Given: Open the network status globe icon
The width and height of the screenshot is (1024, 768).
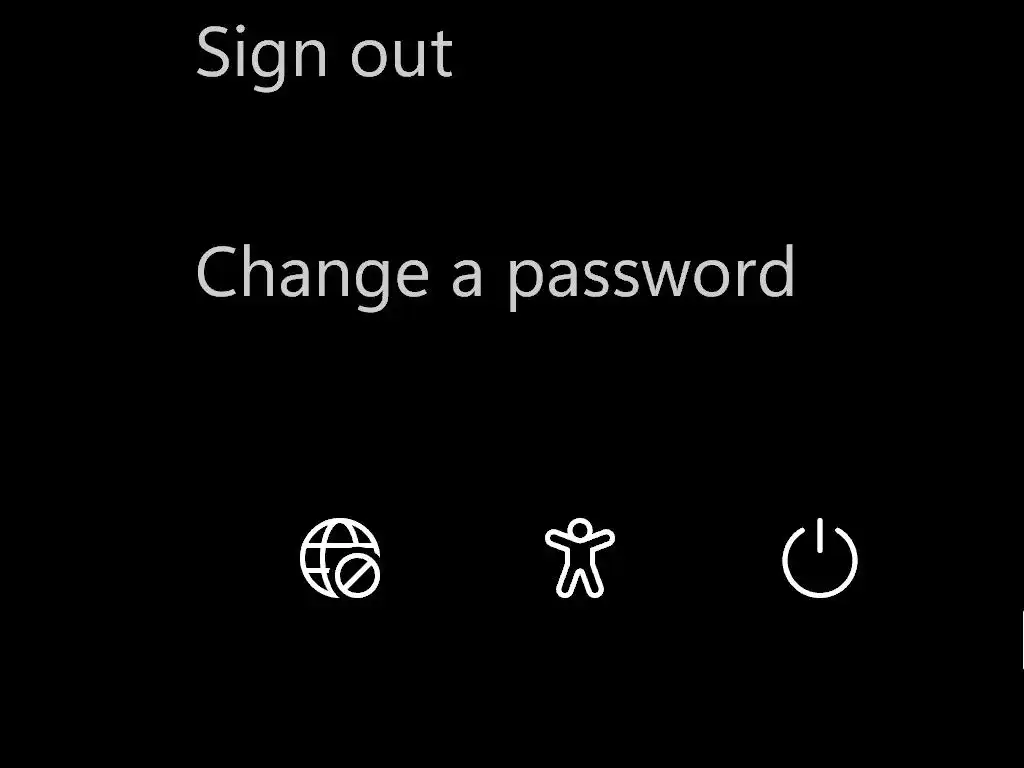Looking at the screenshot, I should click(341, 558).
